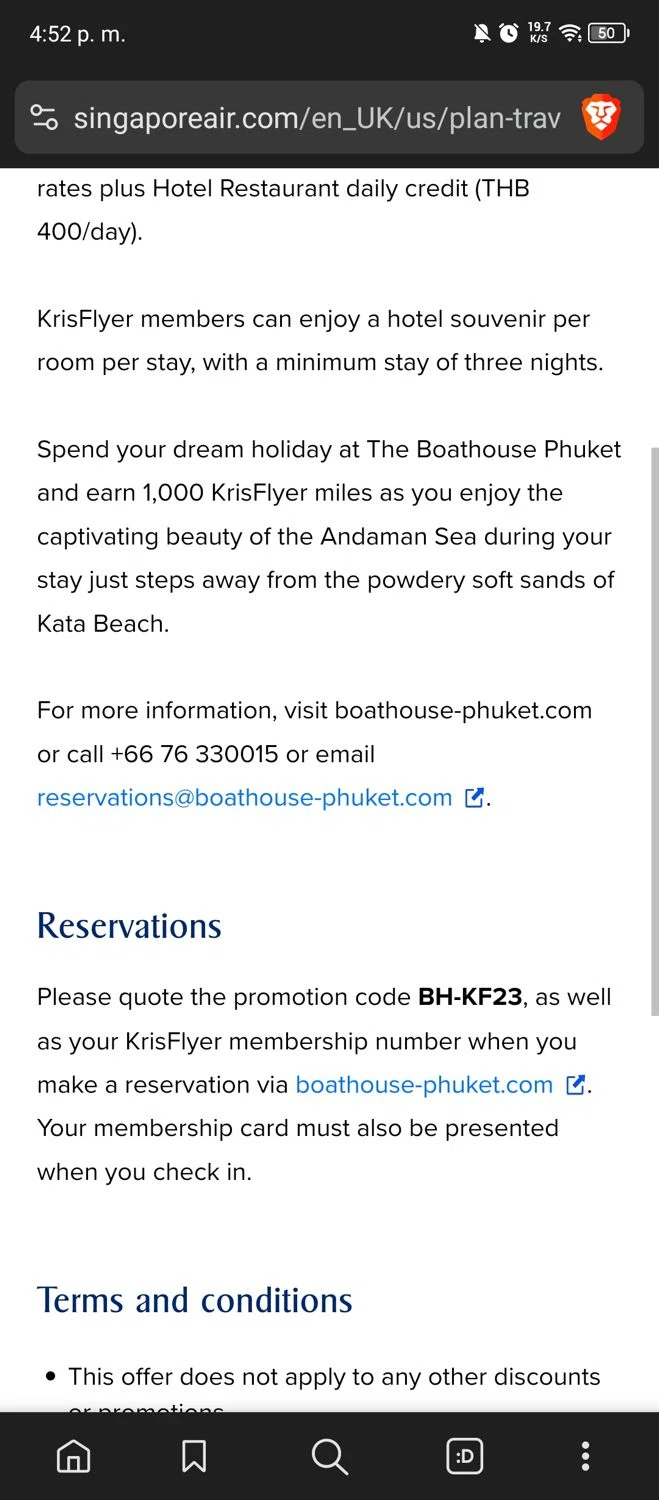
Task: Open the site settings icon in address bar
Action: pyautogui.click(x=44, y=118)
